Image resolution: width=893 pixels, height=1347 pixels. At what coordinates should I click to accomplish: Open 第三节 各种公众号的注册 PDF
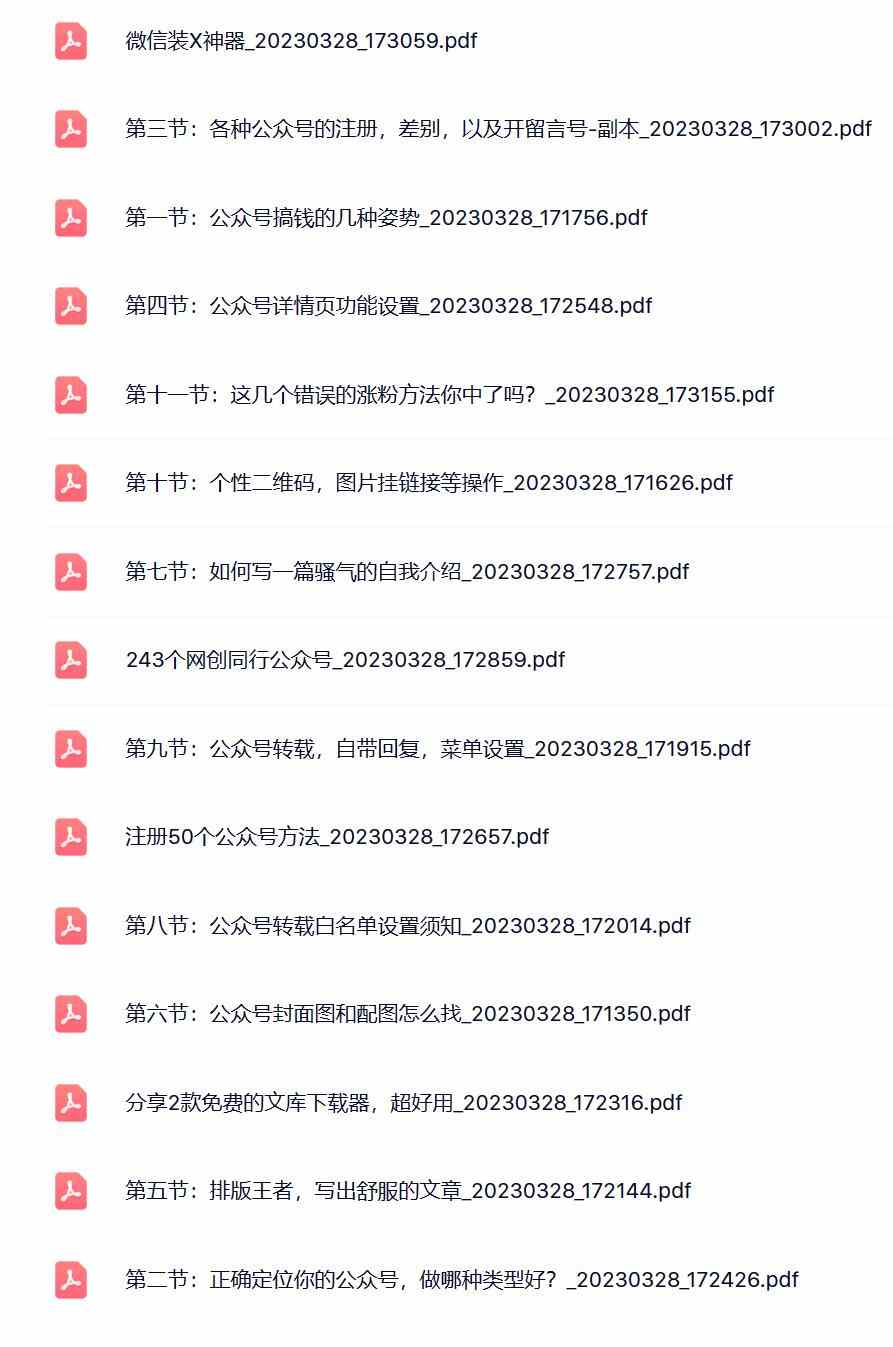click(x=497, y=129)
